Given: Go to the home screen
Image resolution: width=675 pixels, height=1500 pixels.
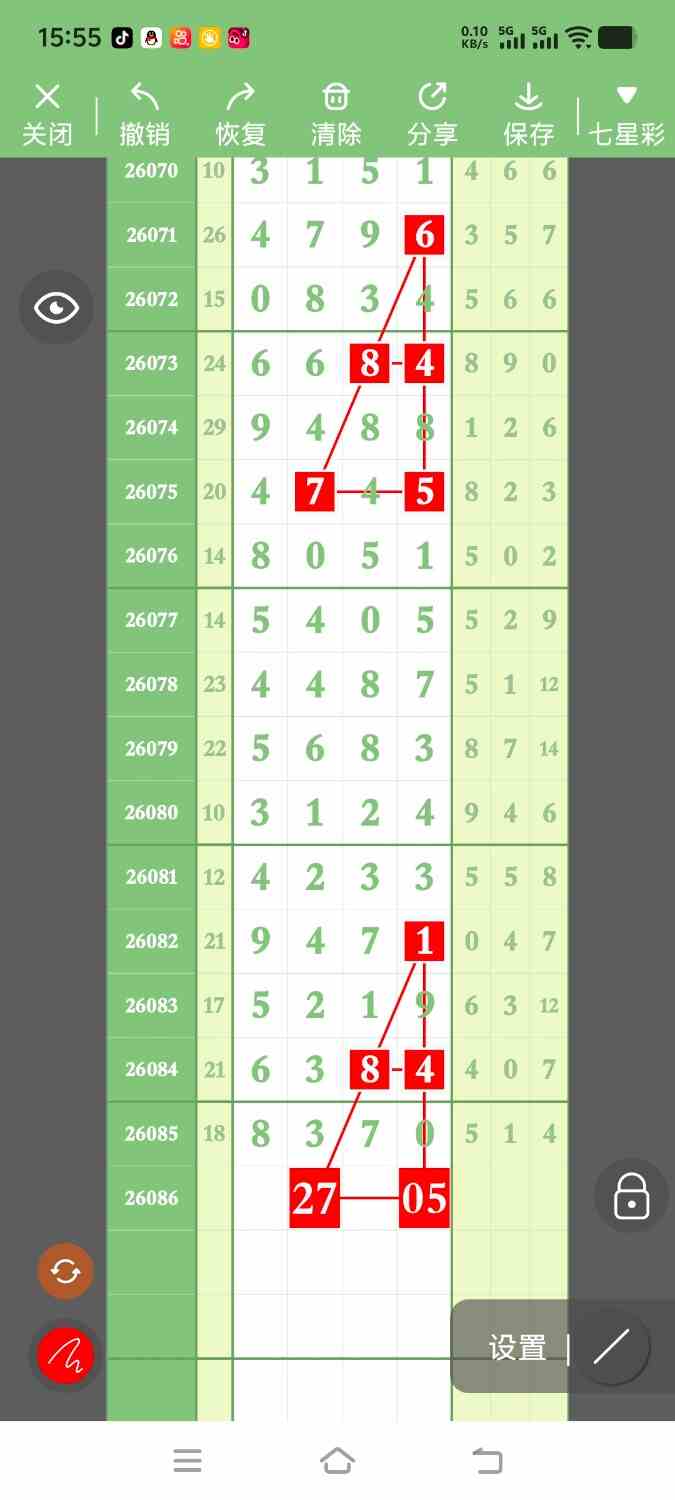Looking at the screenshot, I should coord(337,1461).
